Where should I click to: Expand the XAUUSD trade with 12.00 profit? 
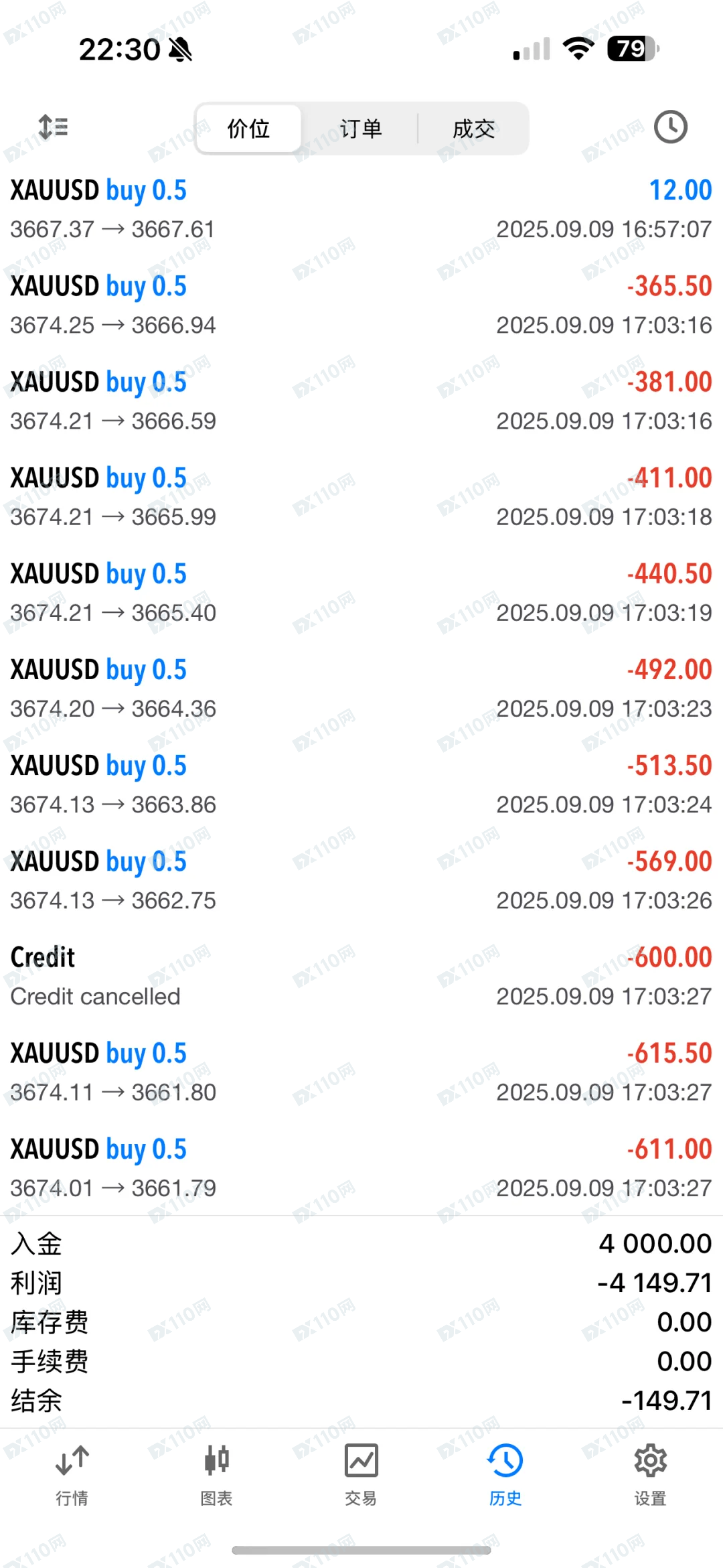pos(361,209)
